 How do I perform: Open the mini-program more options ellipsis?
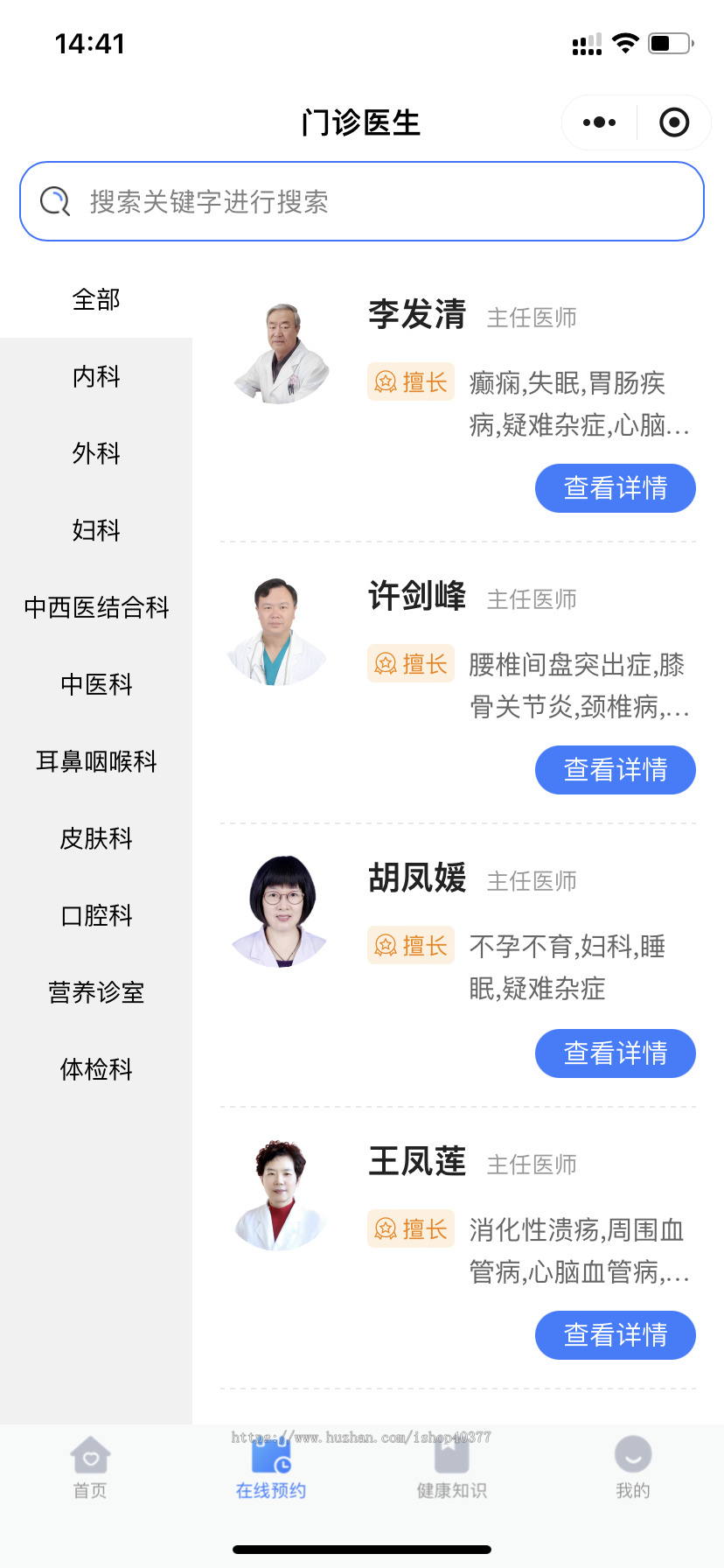(598, 122)
